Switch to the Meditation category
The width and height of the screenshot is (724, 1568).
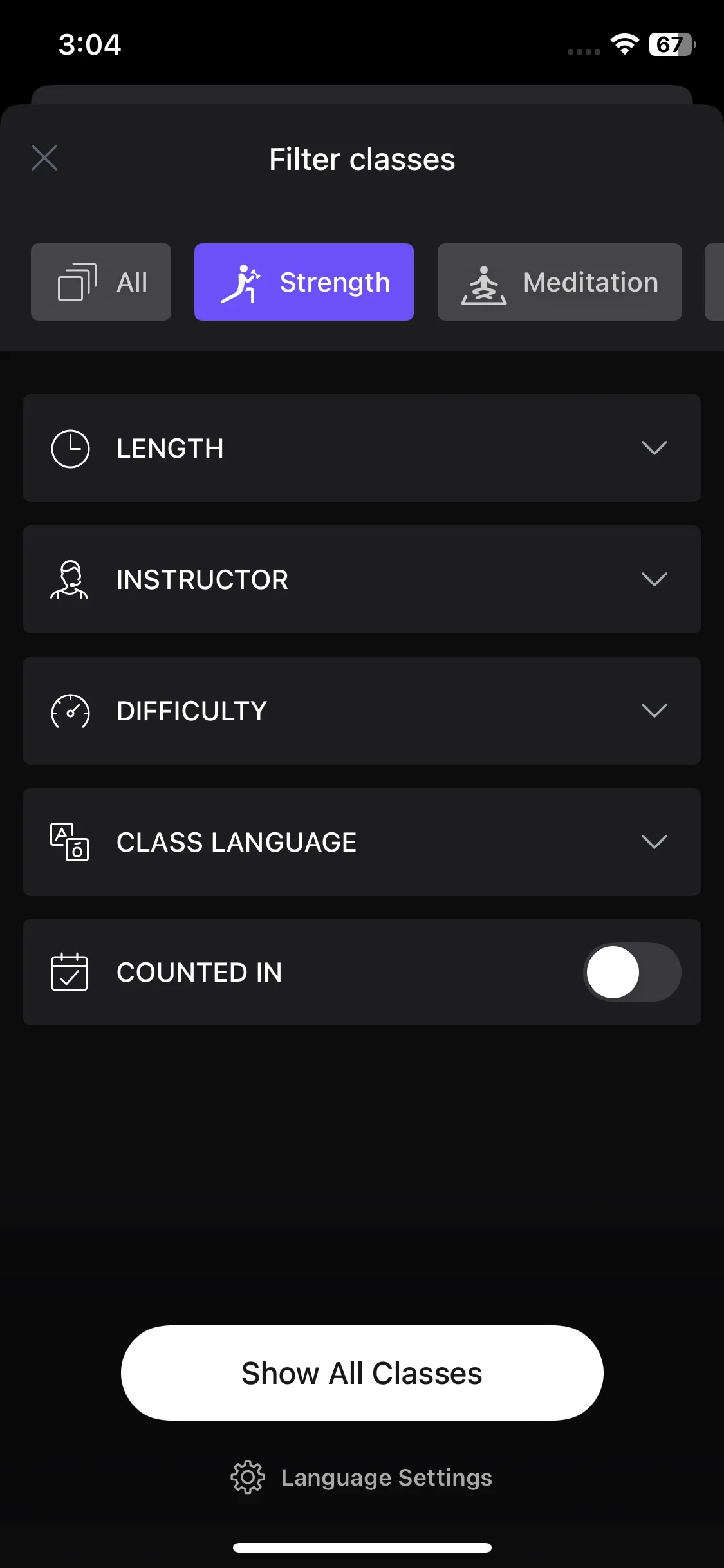coord(559,282)
